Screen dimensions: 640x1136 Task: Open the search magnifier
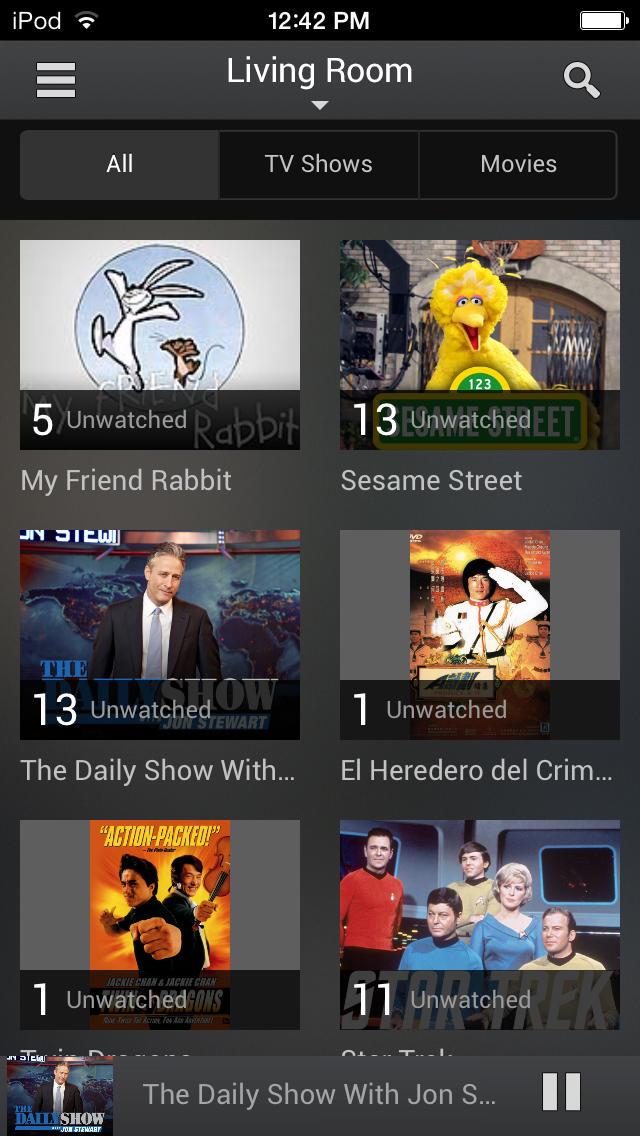click(581, 80)
